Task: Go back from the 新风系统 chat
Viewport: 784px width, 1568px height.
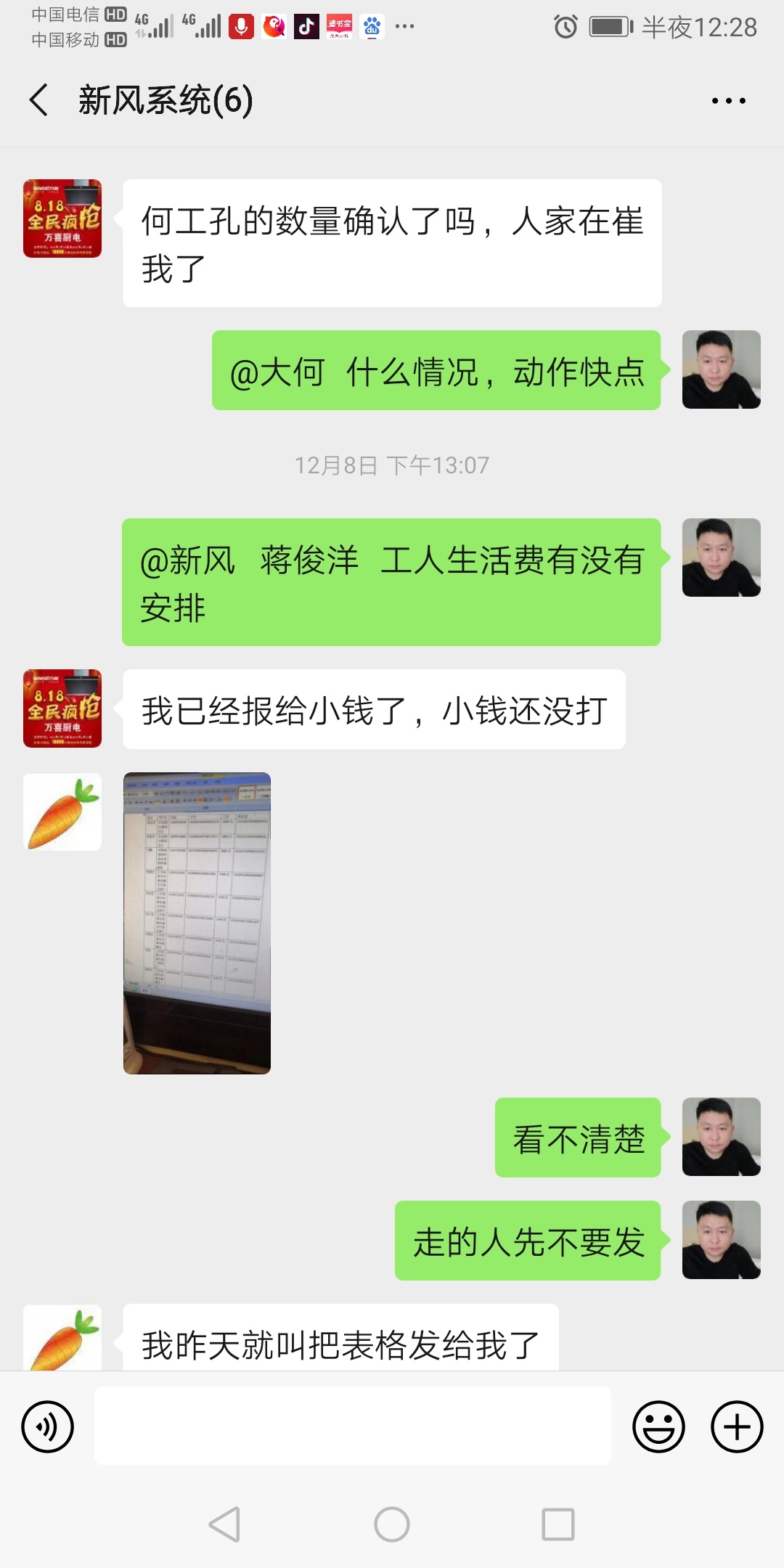Action: click(39, 99)
